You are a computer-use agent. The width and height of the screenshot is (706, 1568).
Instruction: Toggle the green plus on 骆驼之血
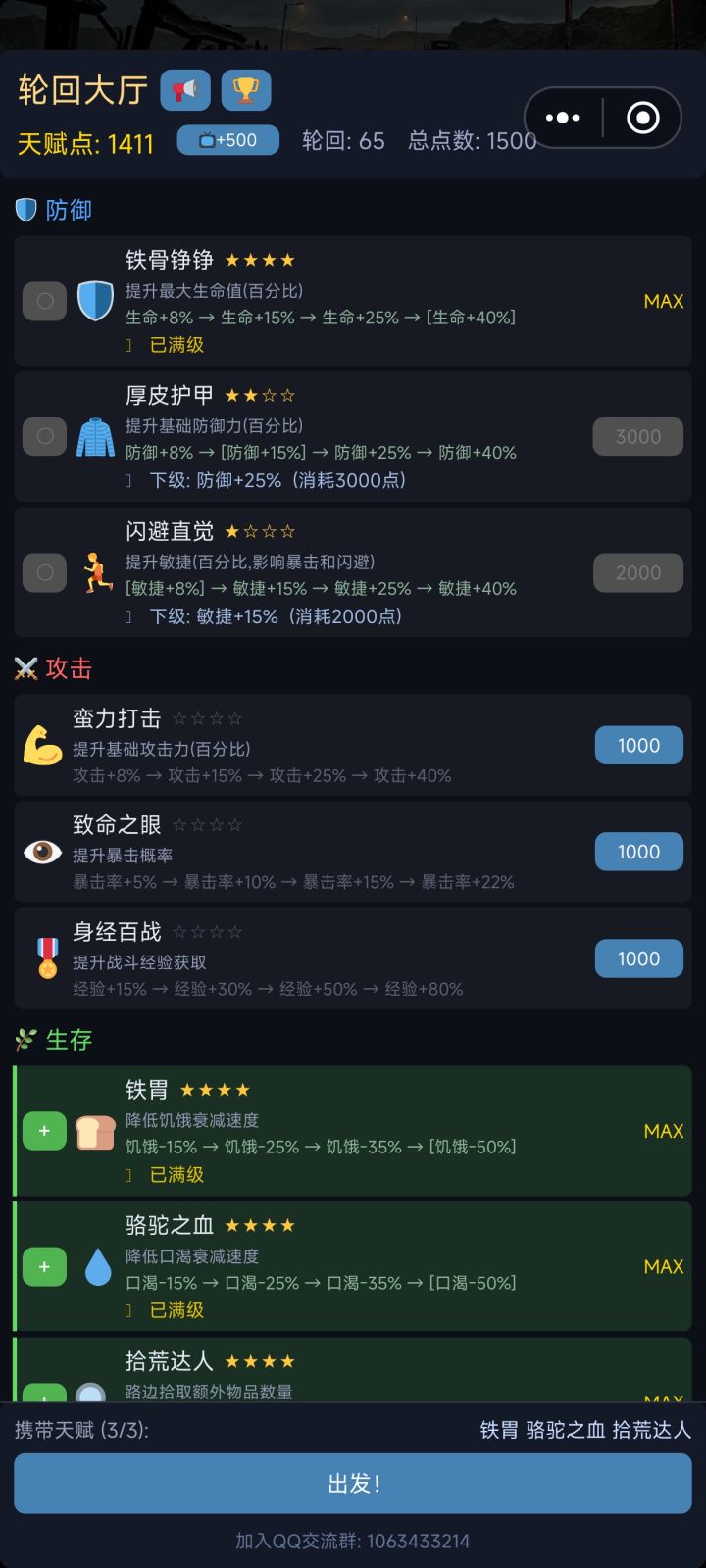(x=44, y=1266)
